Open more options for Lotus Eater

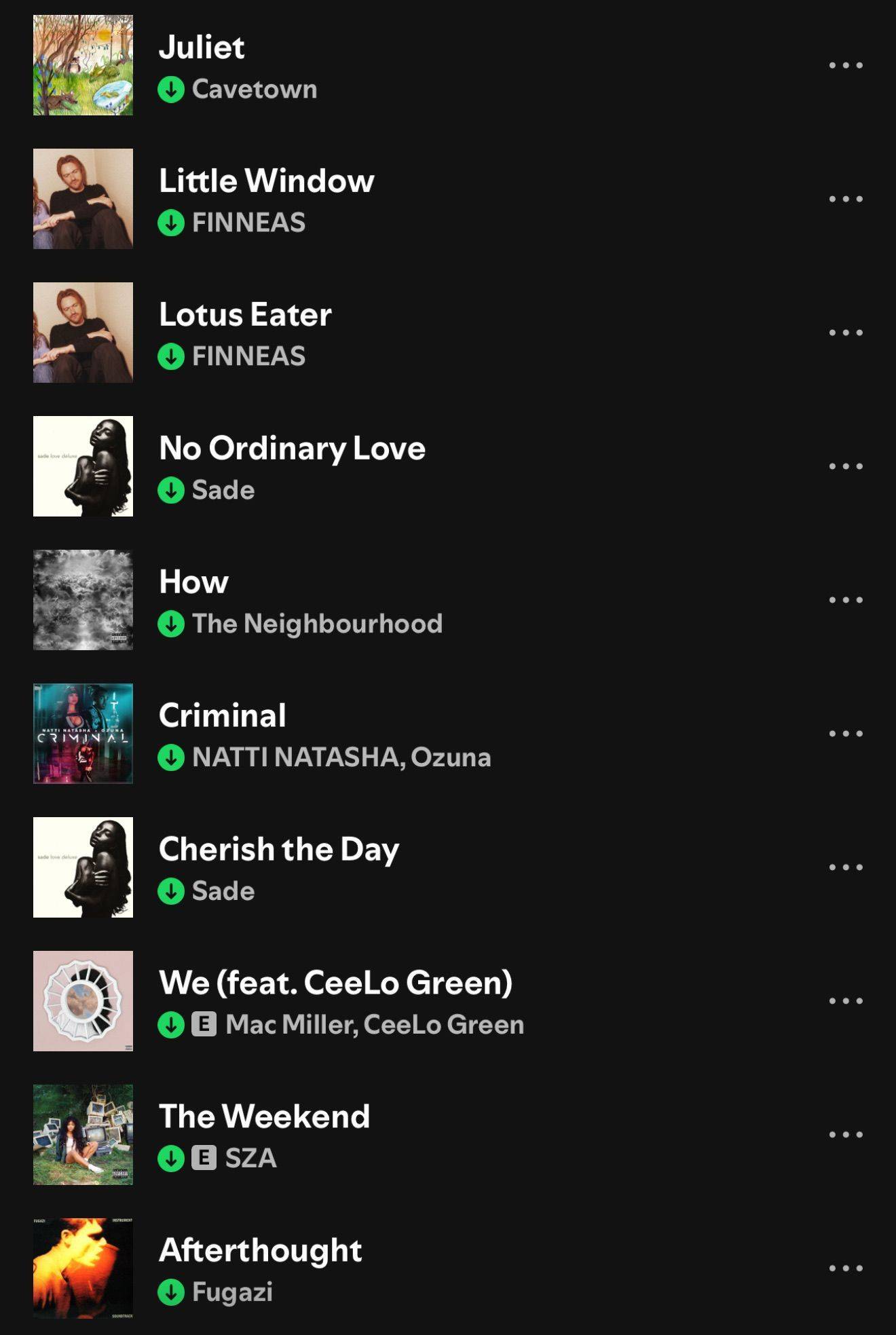845,333
